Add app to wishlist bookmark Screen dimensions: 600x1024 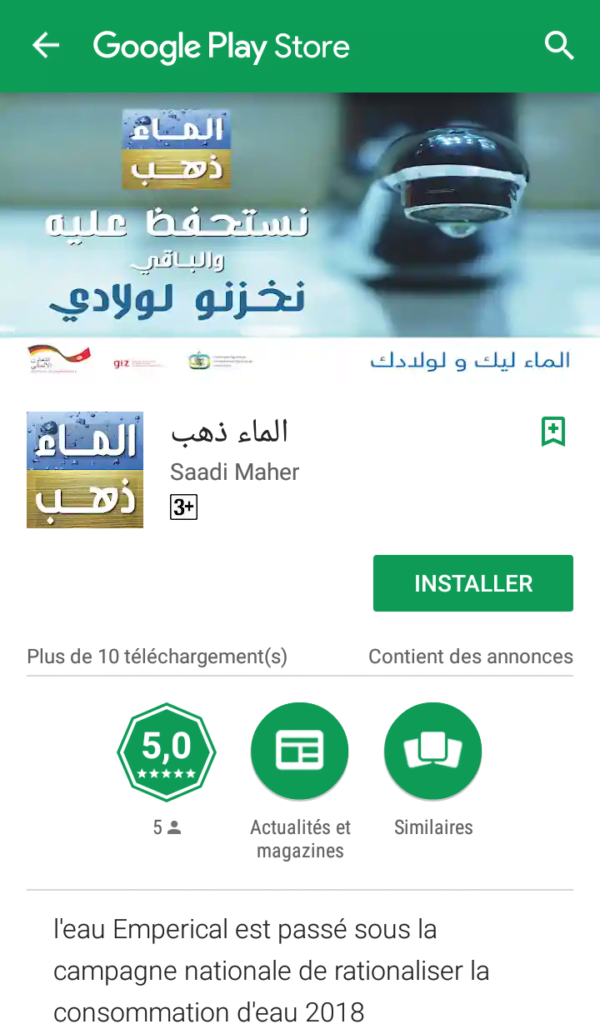pos(553,432)
